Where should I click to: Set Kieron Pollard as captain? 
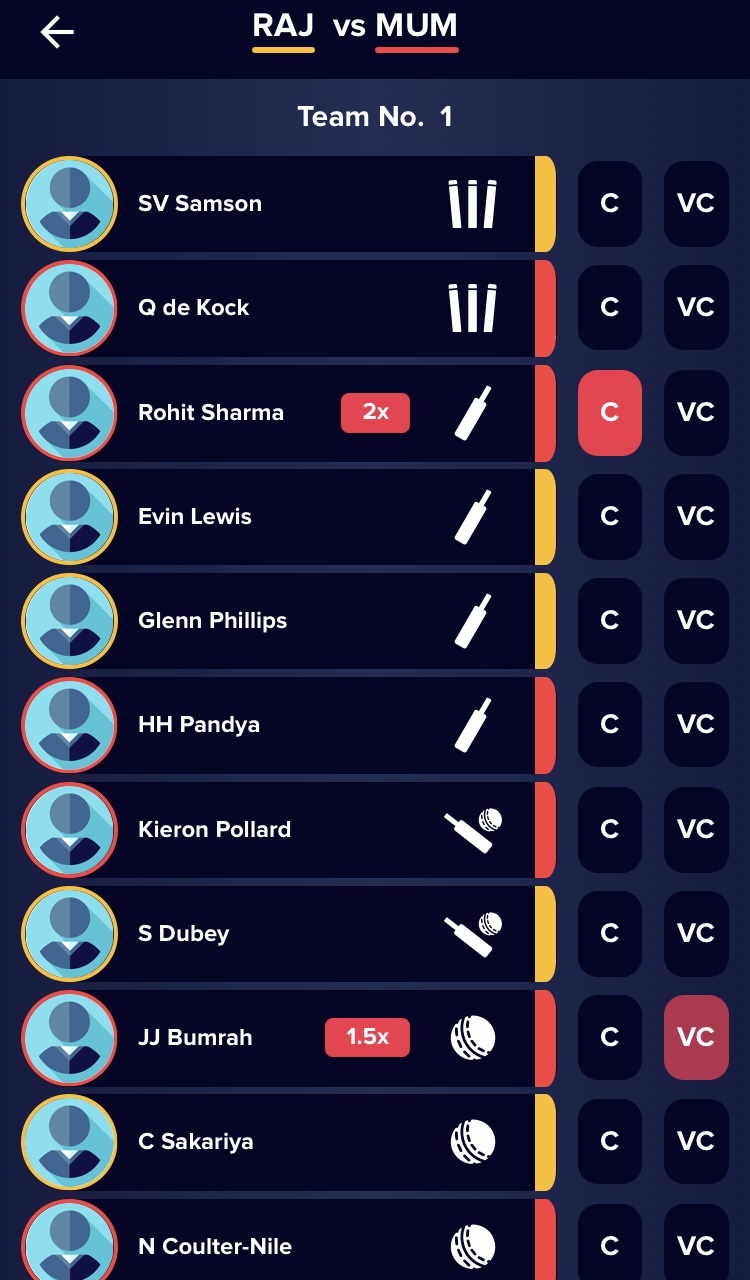tap(609, 829)
